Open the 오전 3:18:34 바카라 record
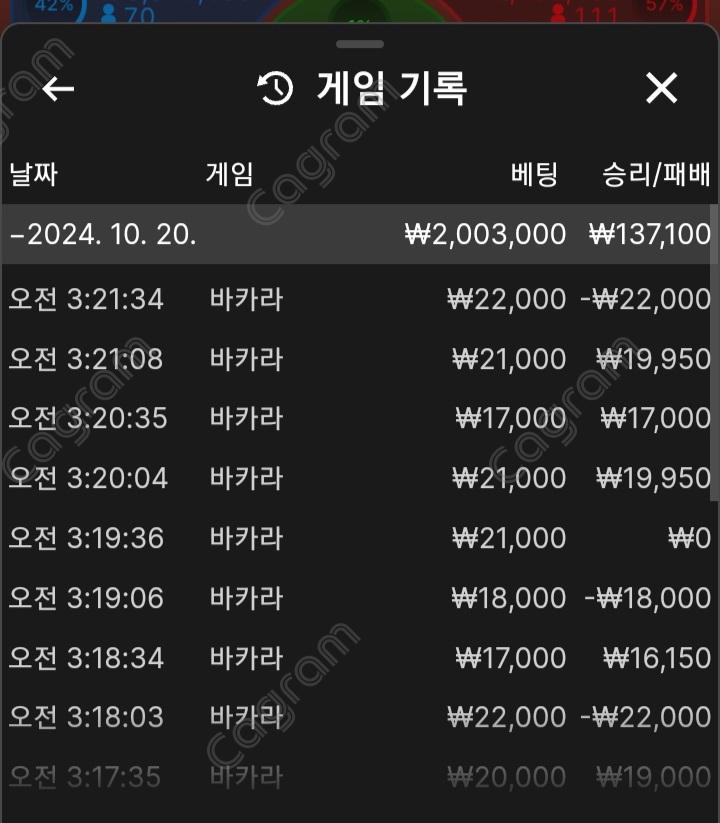 tap(360, 658)
